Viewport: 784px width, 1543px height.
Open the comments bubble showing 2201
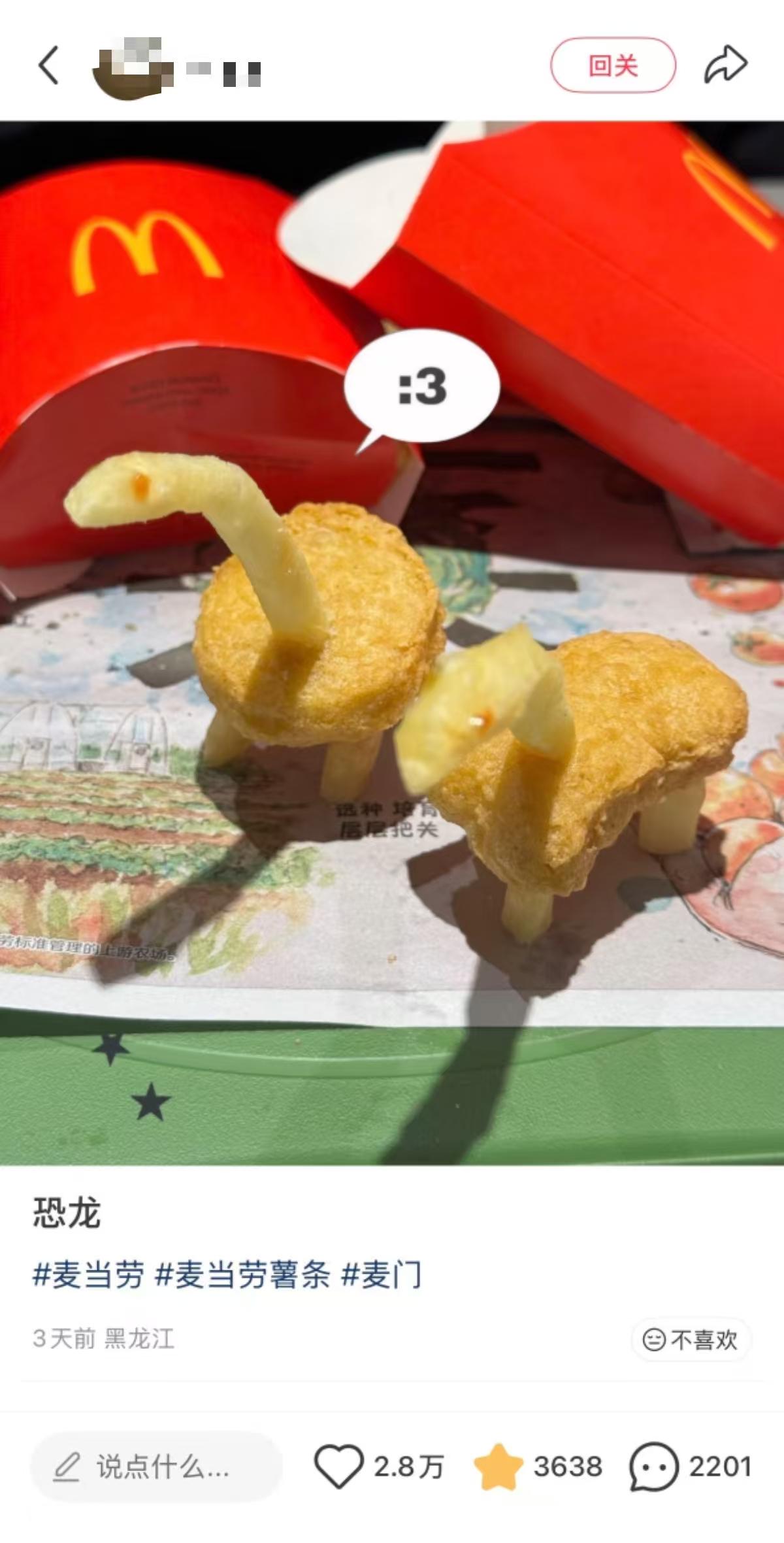click(x=654, y=1467)
